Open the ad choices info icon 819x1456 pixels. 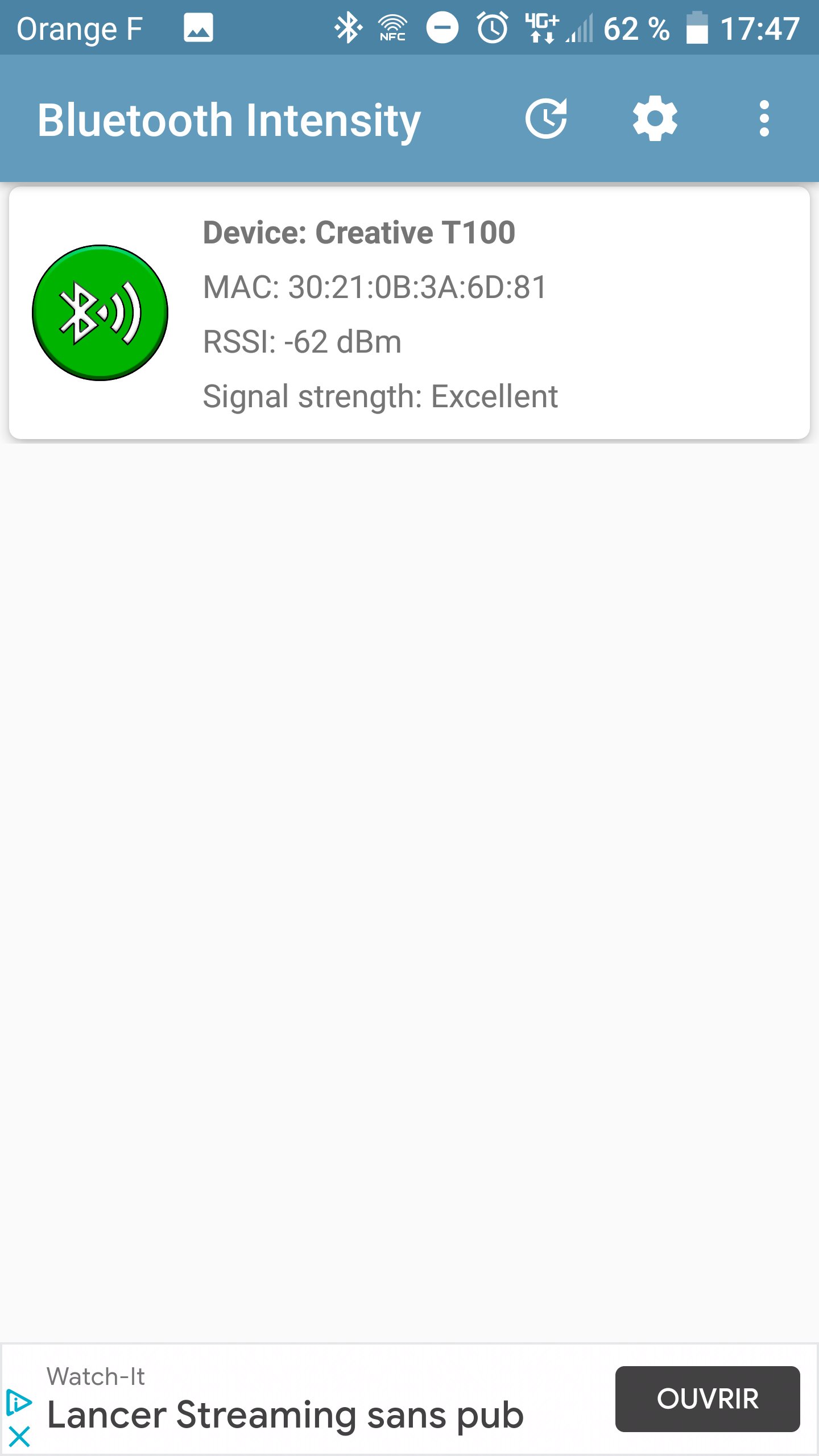tap(19, 1403)
